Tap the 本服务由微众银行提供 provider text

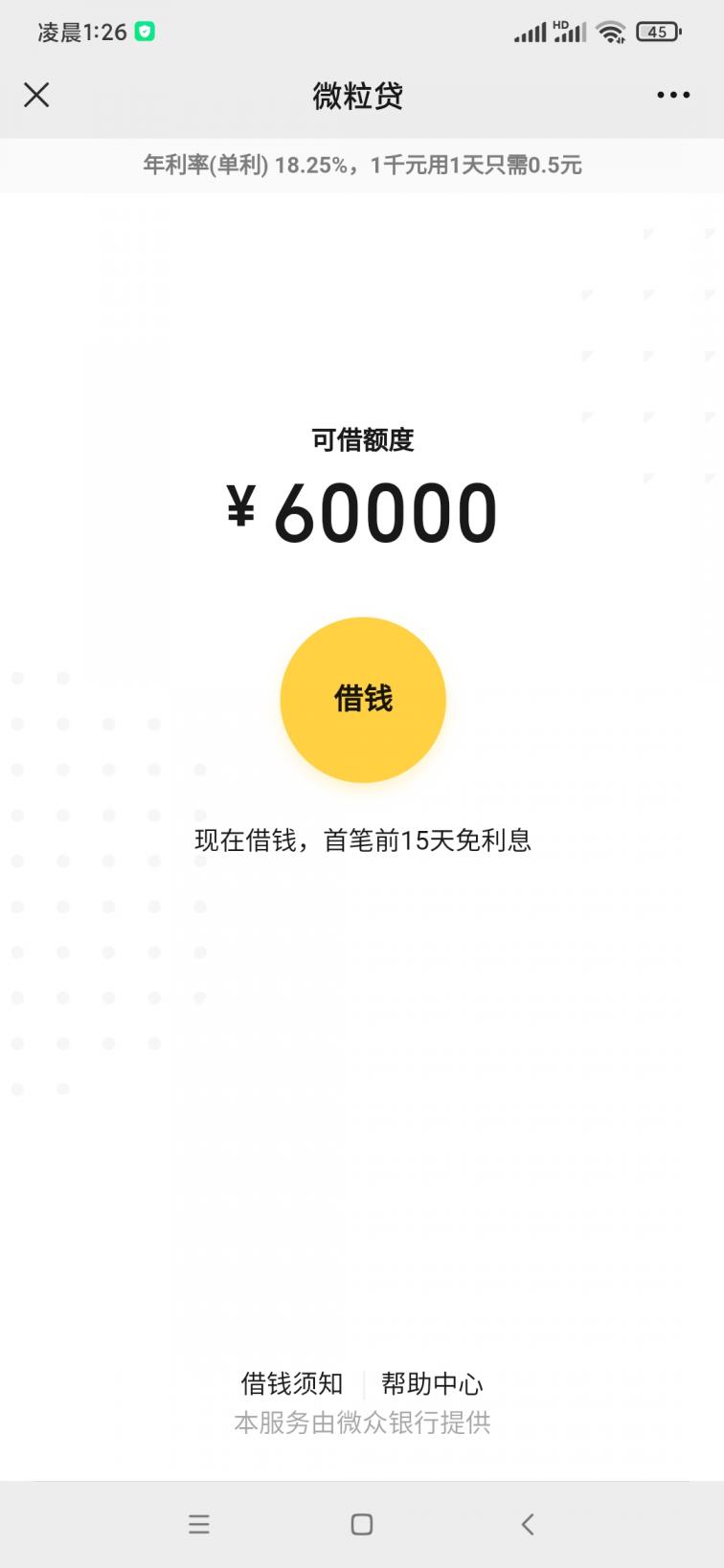click(x=362, y=1423)
